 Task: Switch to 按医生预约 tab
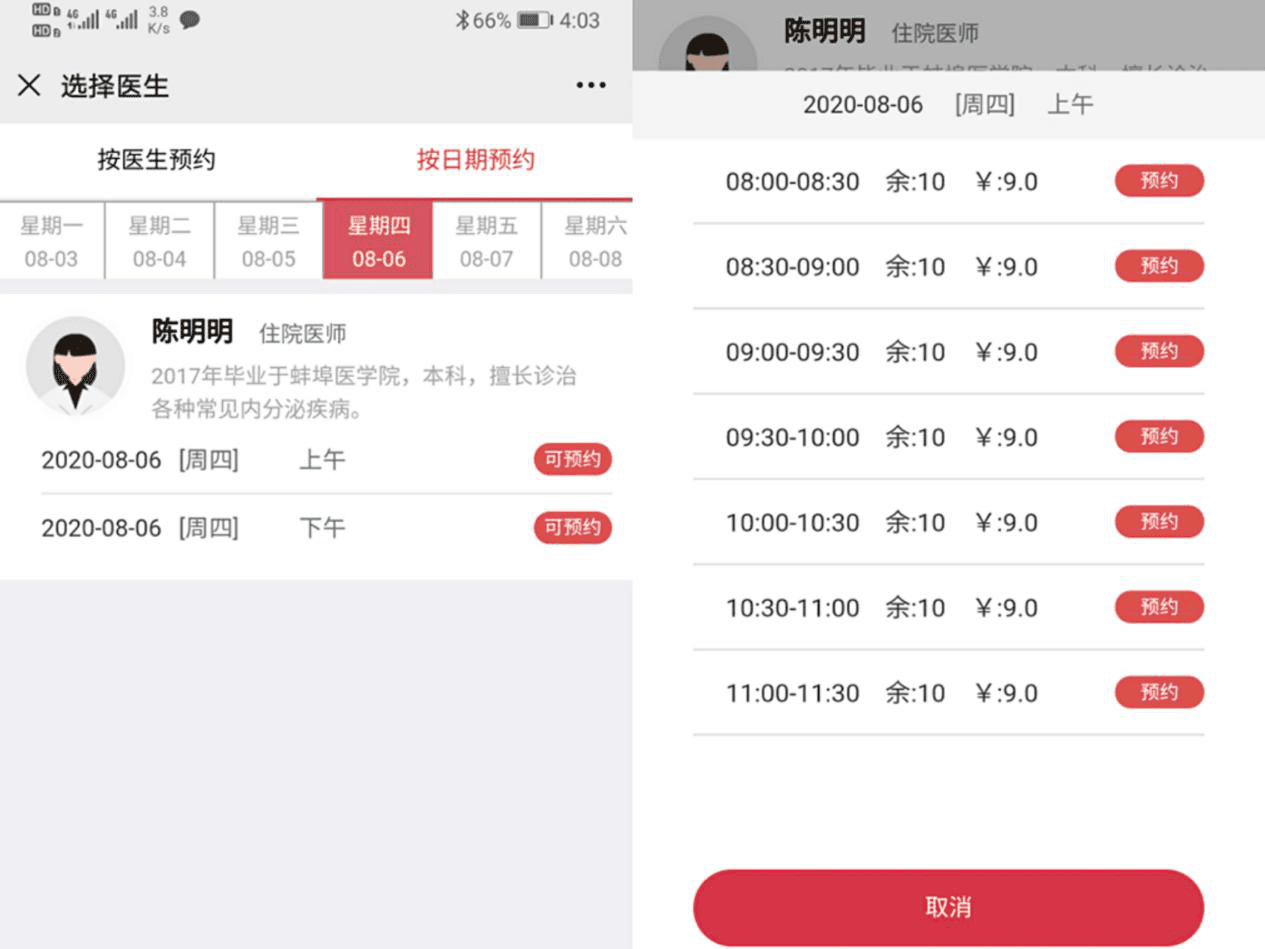pos(156,160)
